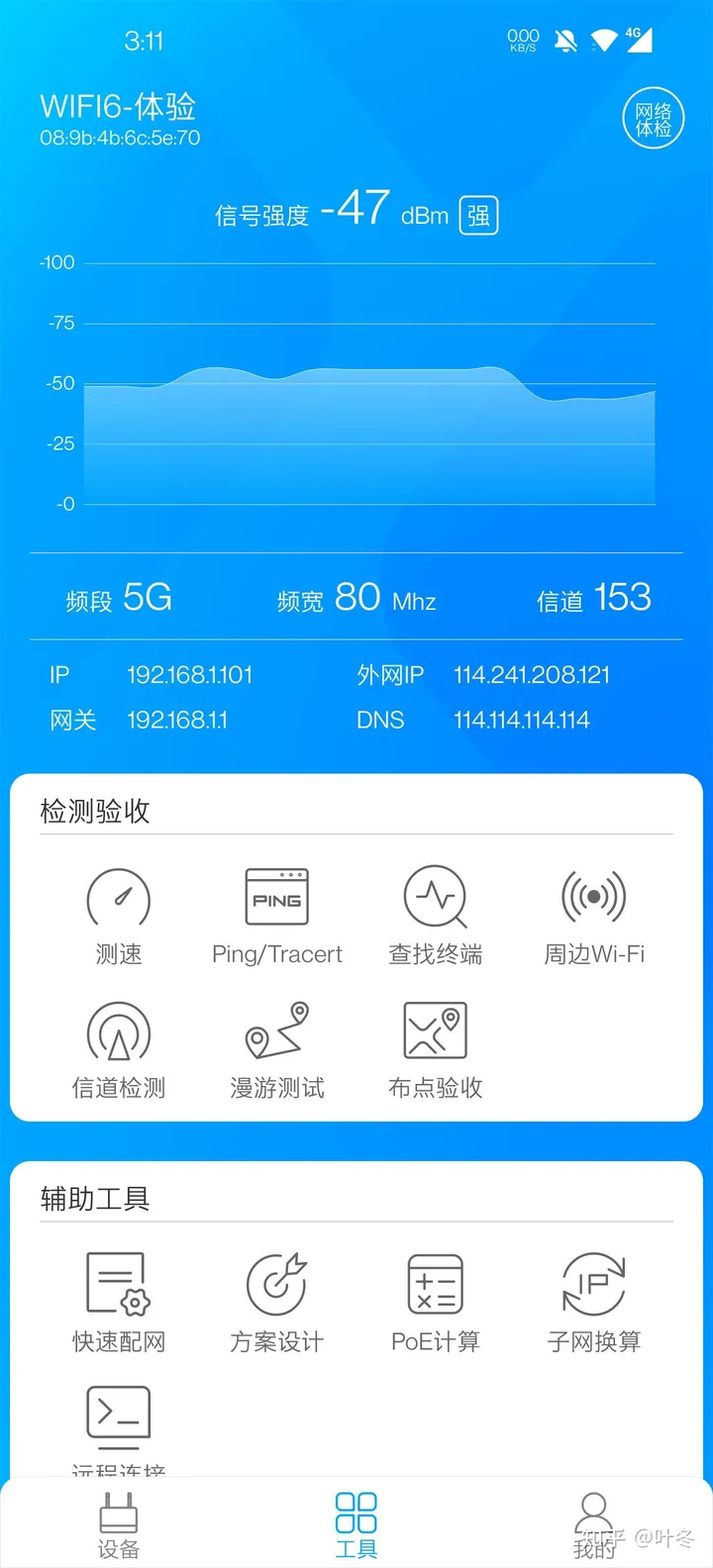View 周边Wi-Fi nearby networks
Viewport: 713px width, 1568px height.
594,917
